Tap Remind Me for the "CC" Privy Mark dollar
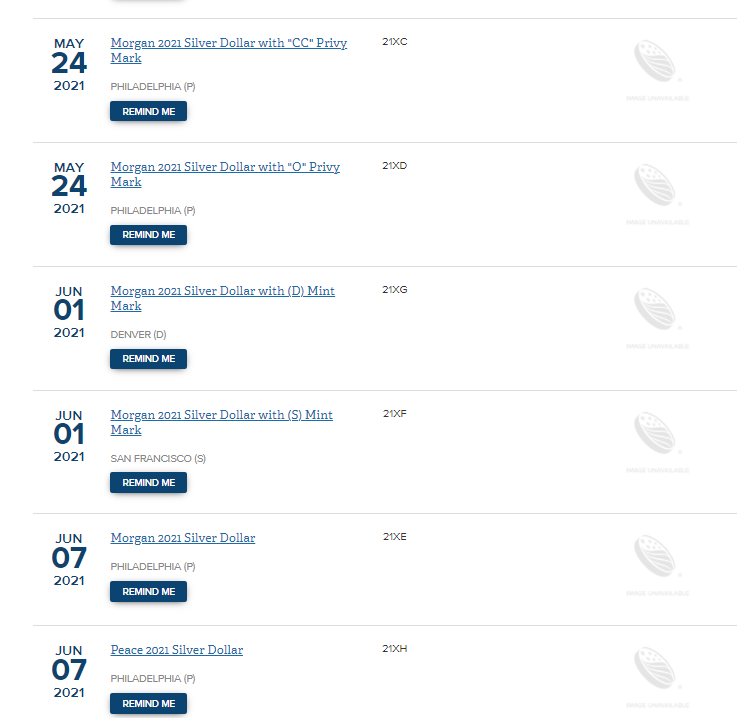The image size is (738, 718). (x=148, y=111)
